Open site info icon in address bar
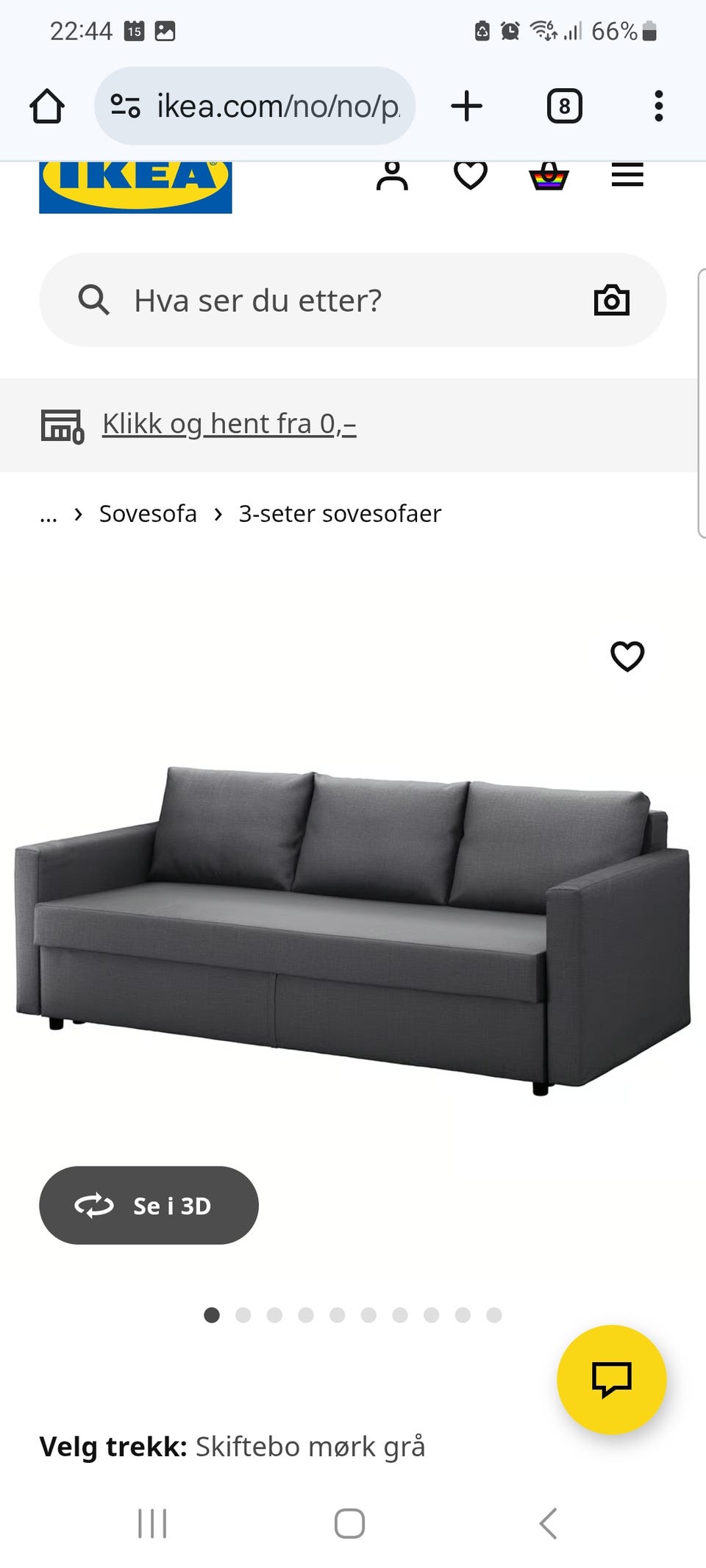 point(125,105)
